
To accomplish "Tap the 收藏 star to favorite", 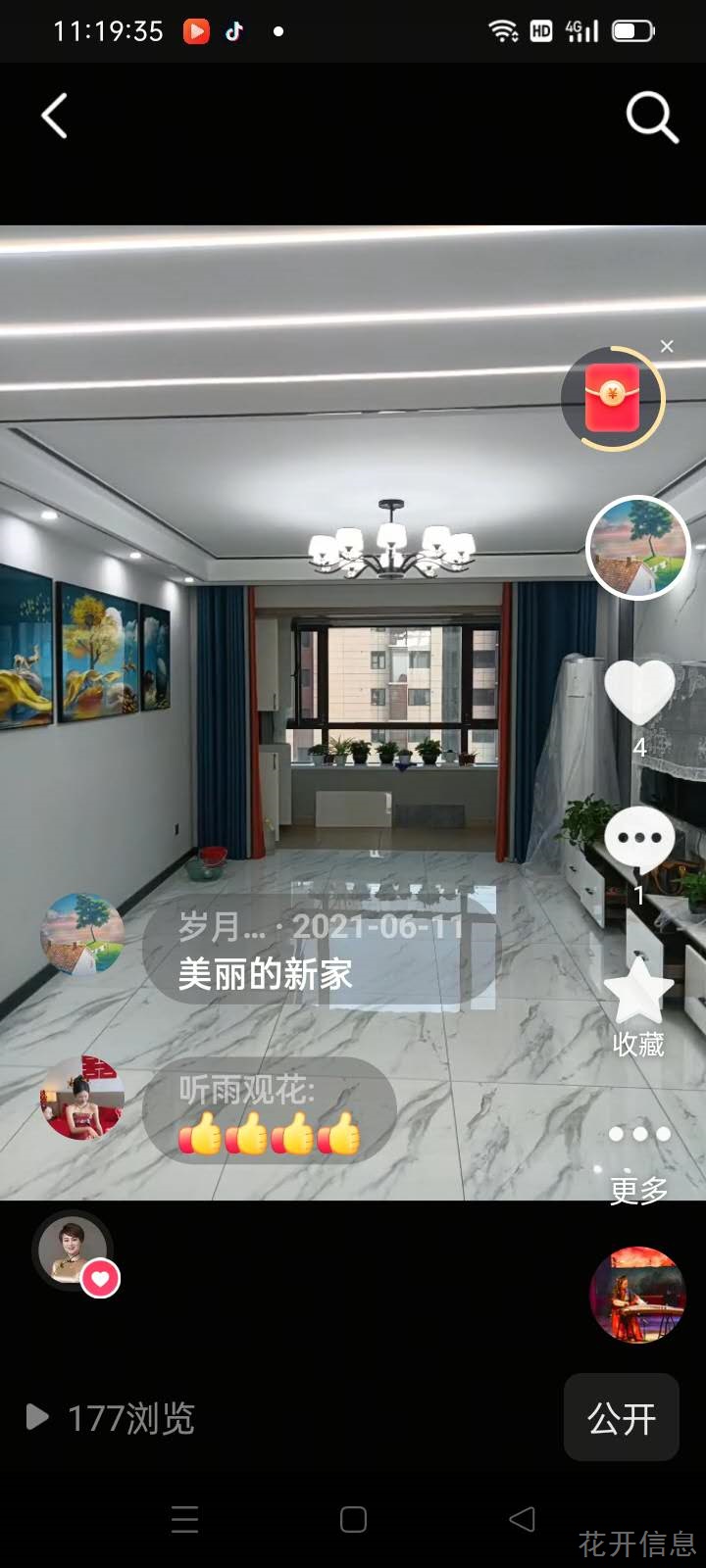I will click(x=638, y=1006).
